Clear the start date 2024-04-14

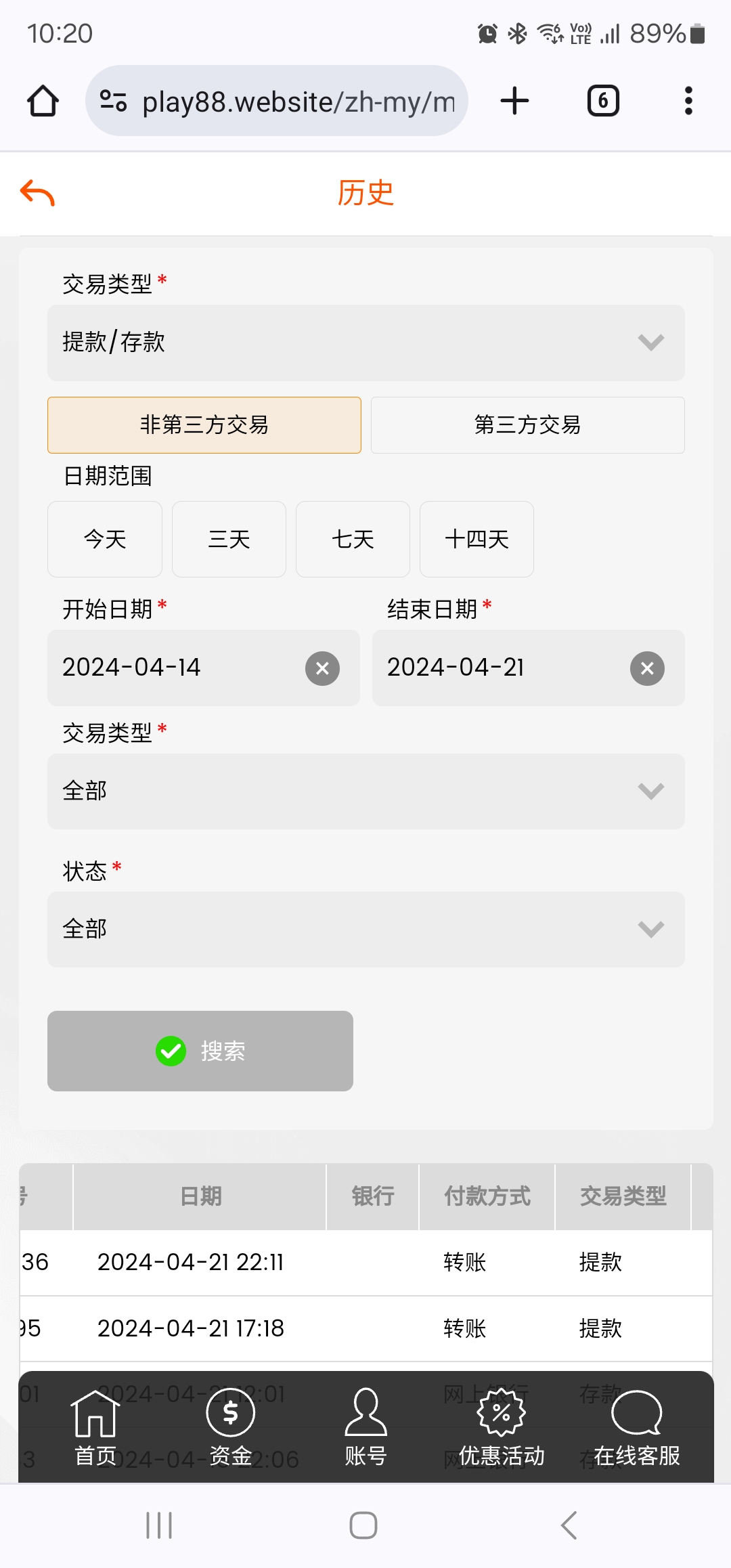click(322, 669)
